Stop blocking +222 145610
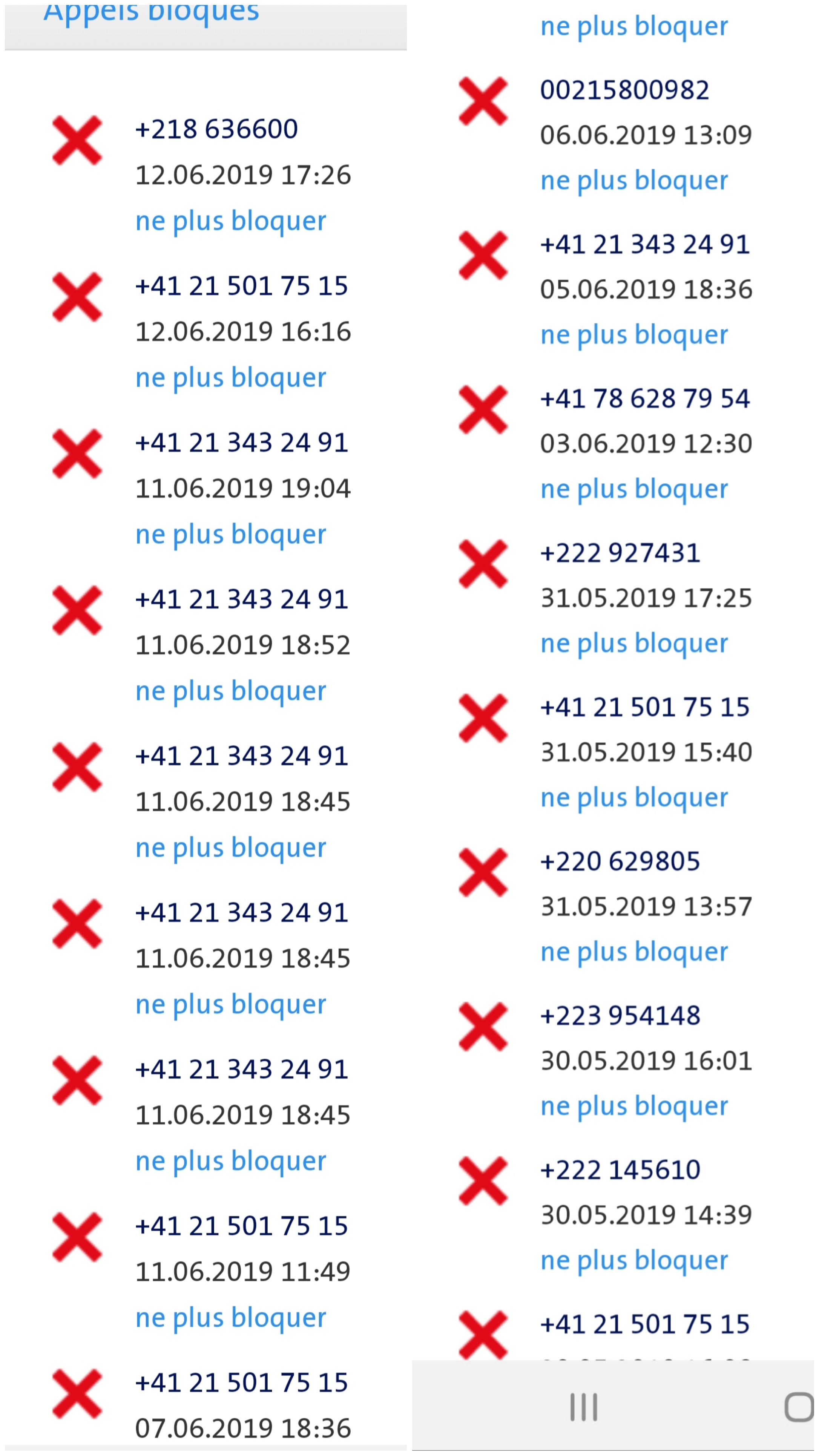The image size is (819, 1456). tap(633, 1261)
